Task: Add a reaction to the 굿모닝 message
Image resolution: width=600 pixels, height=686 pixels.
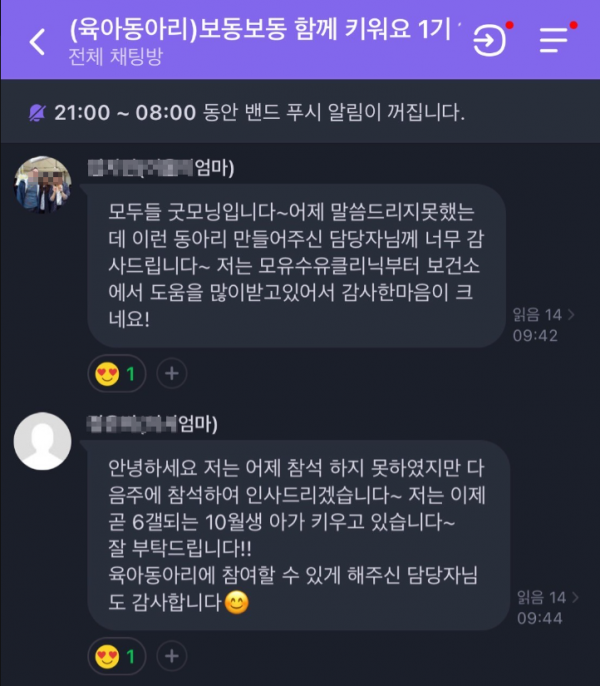Action: click(172, 375)
